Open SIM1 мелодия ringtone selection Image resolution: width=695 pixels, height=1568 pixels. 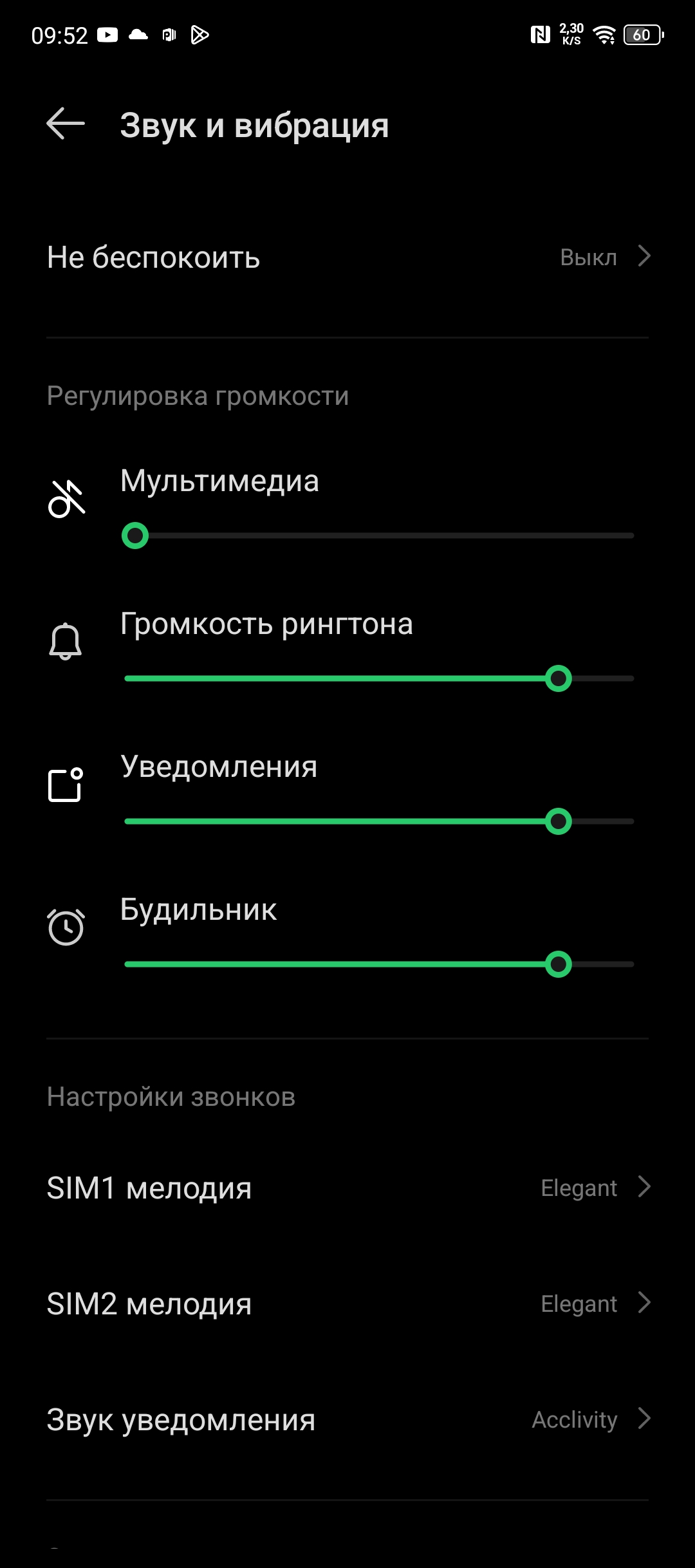point(347,1188)
